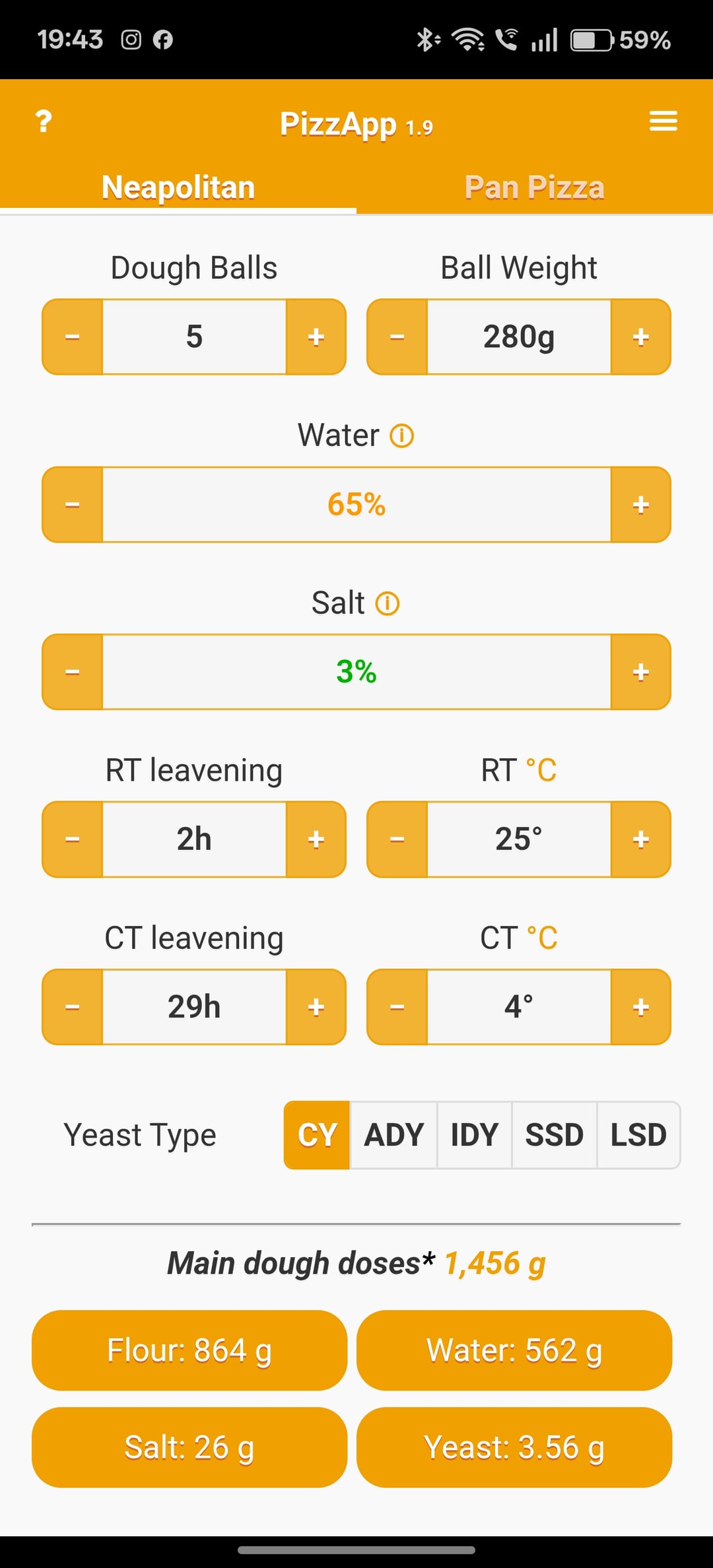713x1568 pixels.
Task: Open the hamburger menu
Action: coord(663,121)
